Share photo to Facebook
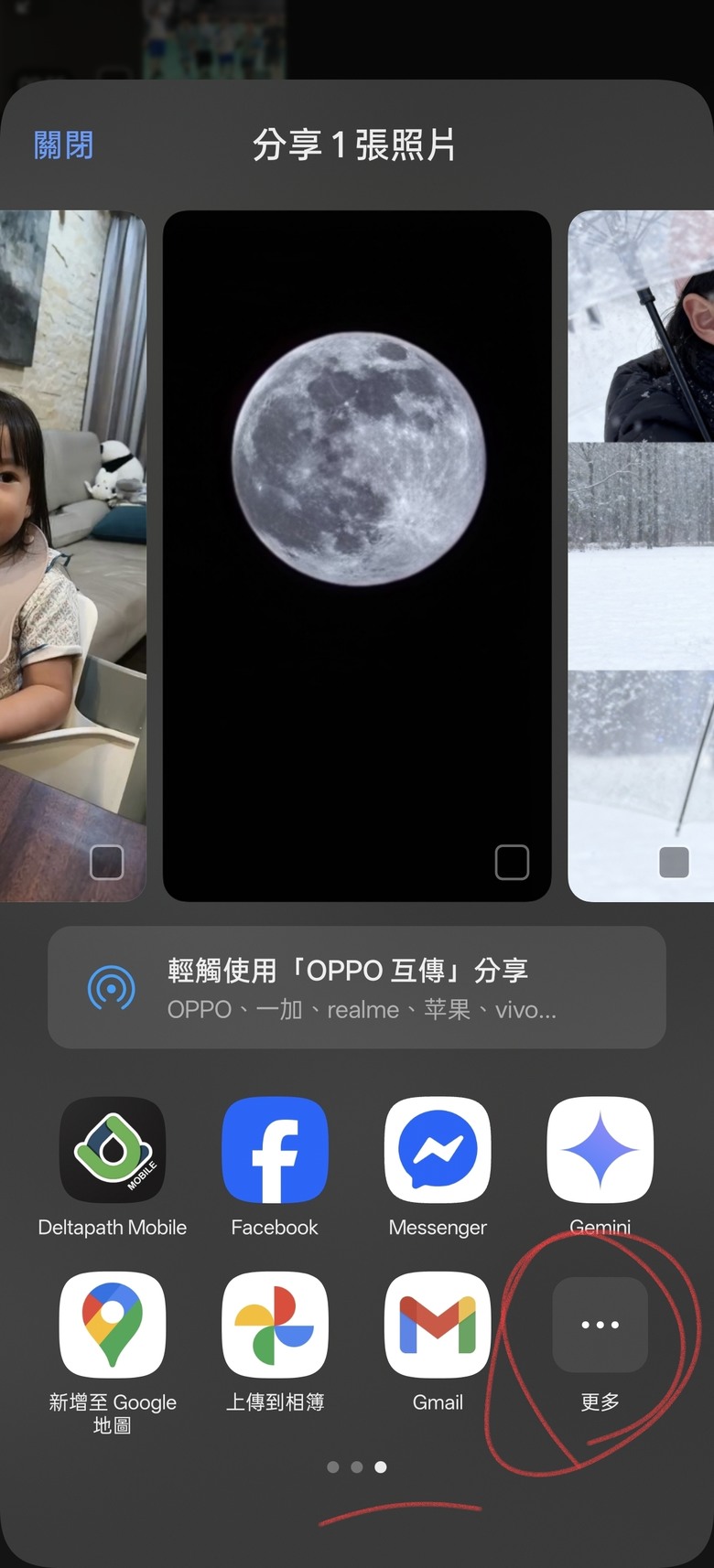 click(275, 1150)
